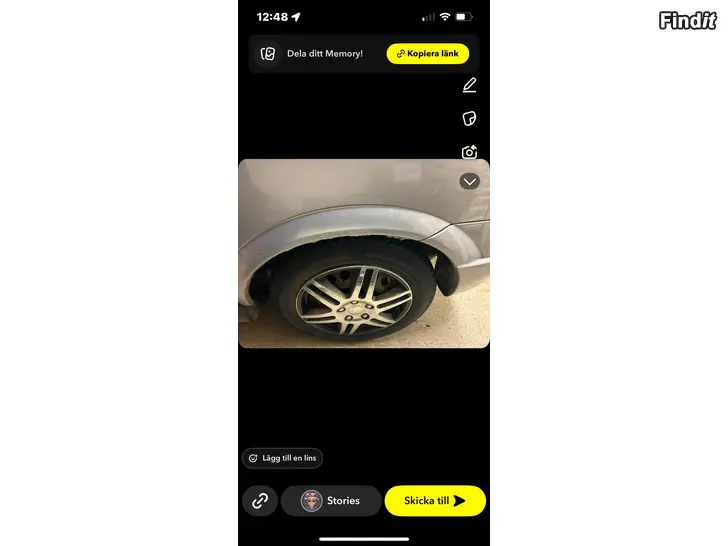Expand more tools with the down chevron
This screenshot has height=546, width=728.
click(x=469, y=181)
